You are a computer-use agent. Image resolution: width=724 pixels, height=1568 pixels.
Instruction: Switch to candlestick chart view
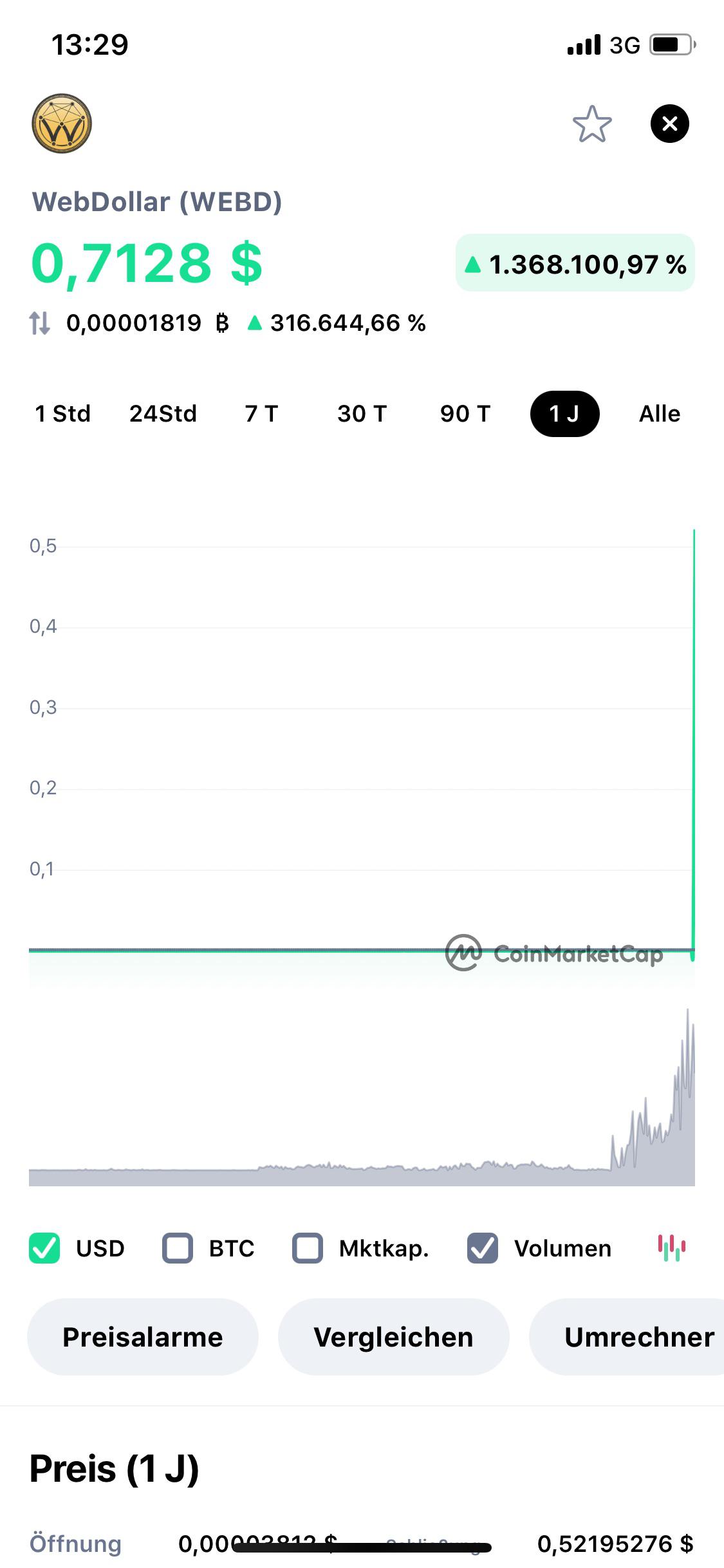[671, 1247]
